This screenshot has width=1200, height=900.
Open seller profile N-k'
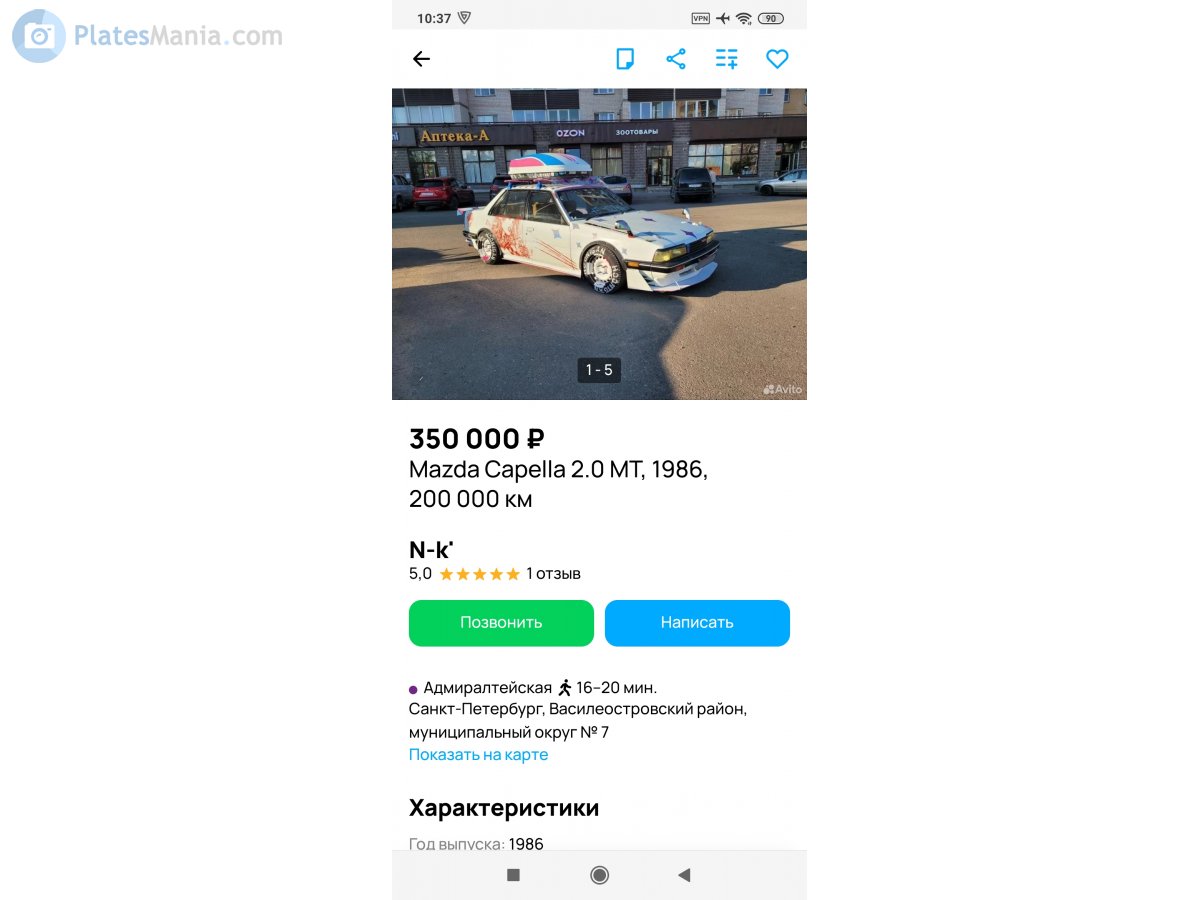coord(431,549)
